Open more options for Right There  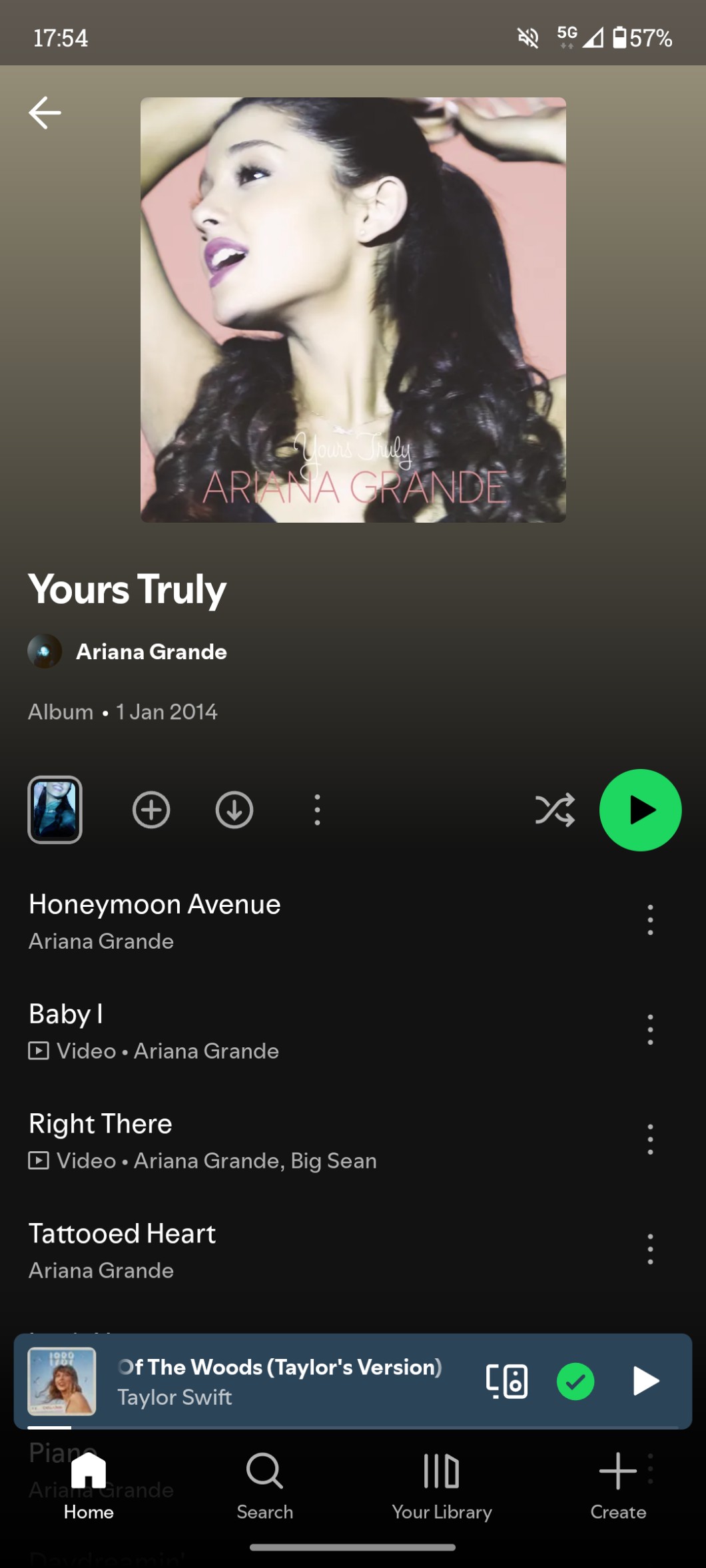tap(650, 1139)
